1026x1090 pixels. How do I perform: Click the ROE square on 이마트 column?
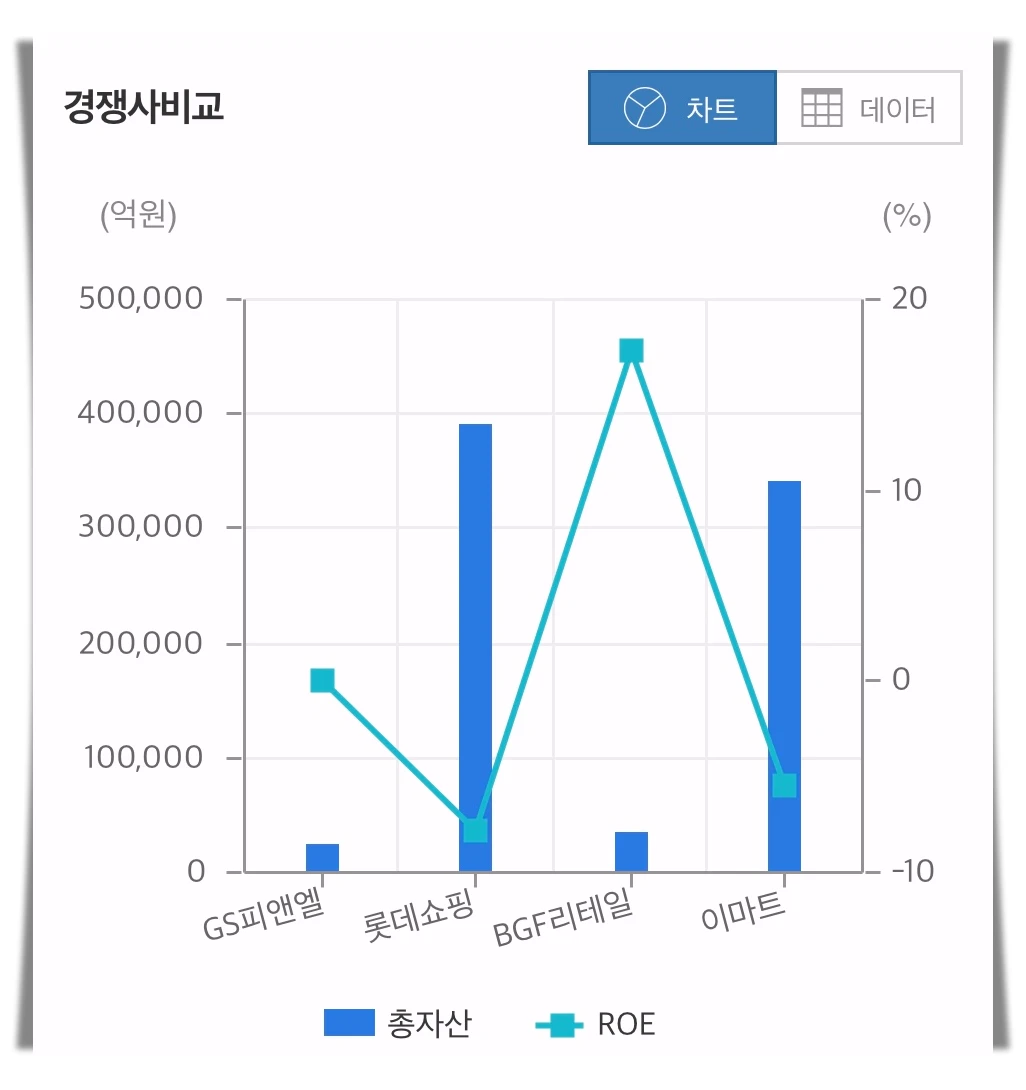786,786
